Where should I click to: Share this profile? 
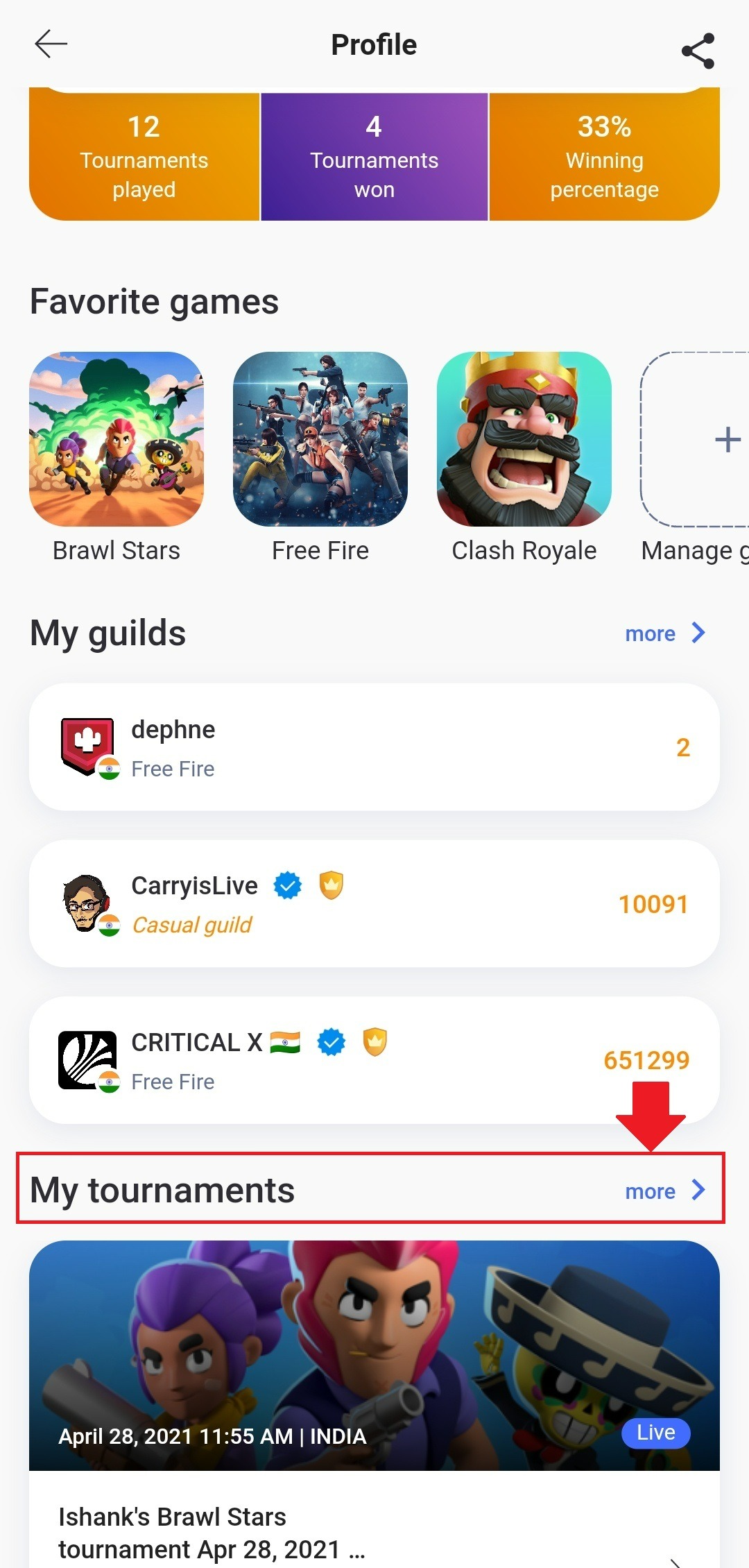(x=698, y=51)
